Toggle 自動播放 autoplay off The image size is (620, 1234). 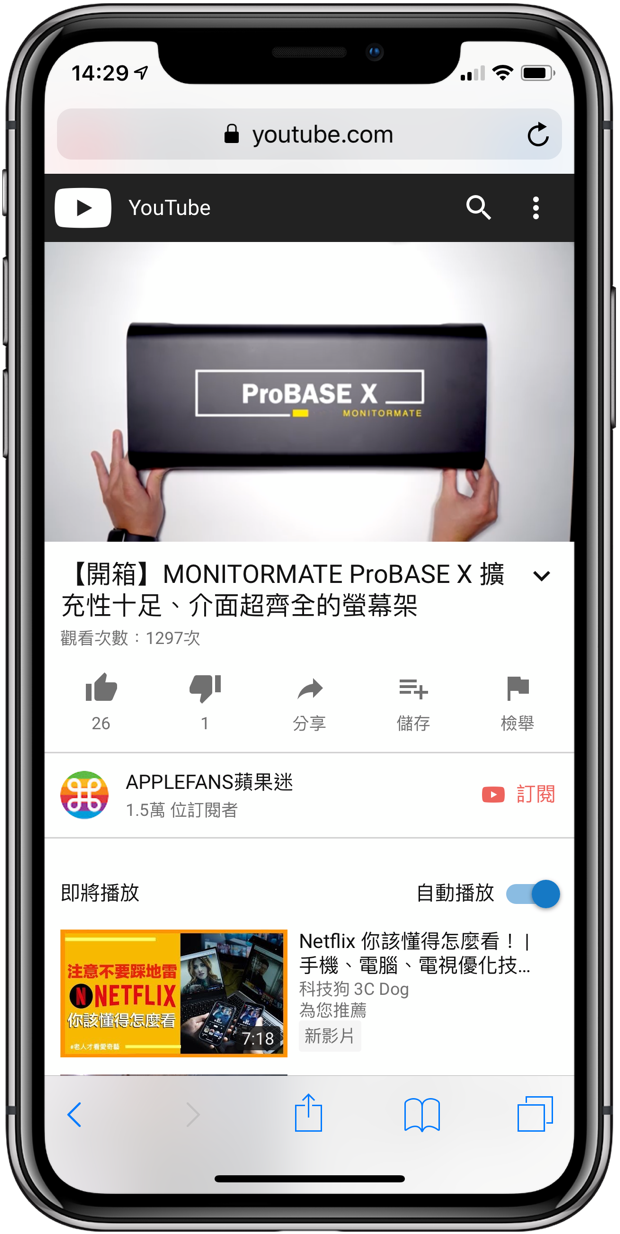coord(533,894)
